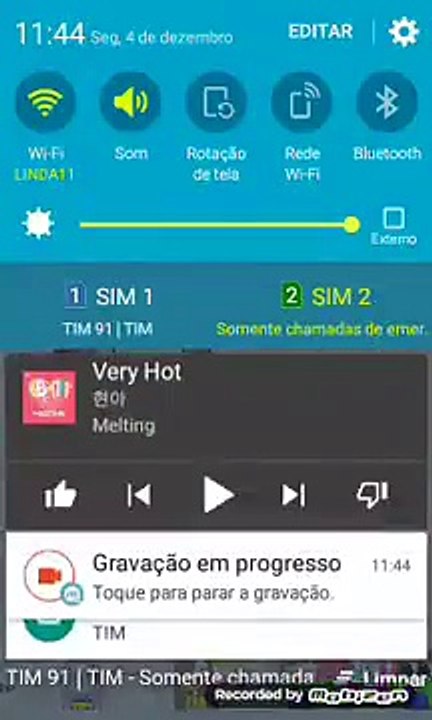Toggle the Som sound setting

pos(130,102)
